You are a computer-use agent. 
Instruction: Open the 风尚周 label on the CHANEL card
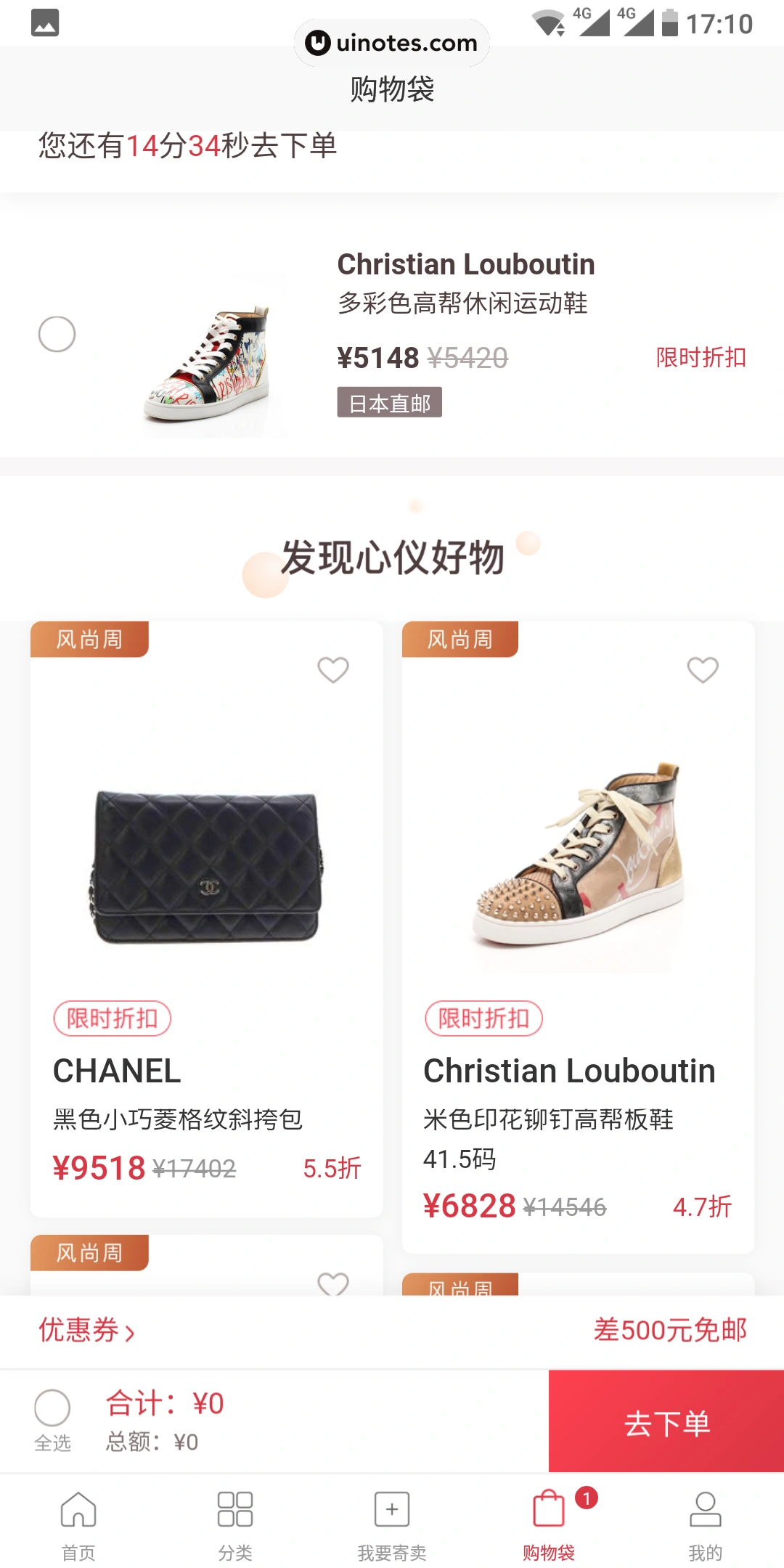click(89, 640)
